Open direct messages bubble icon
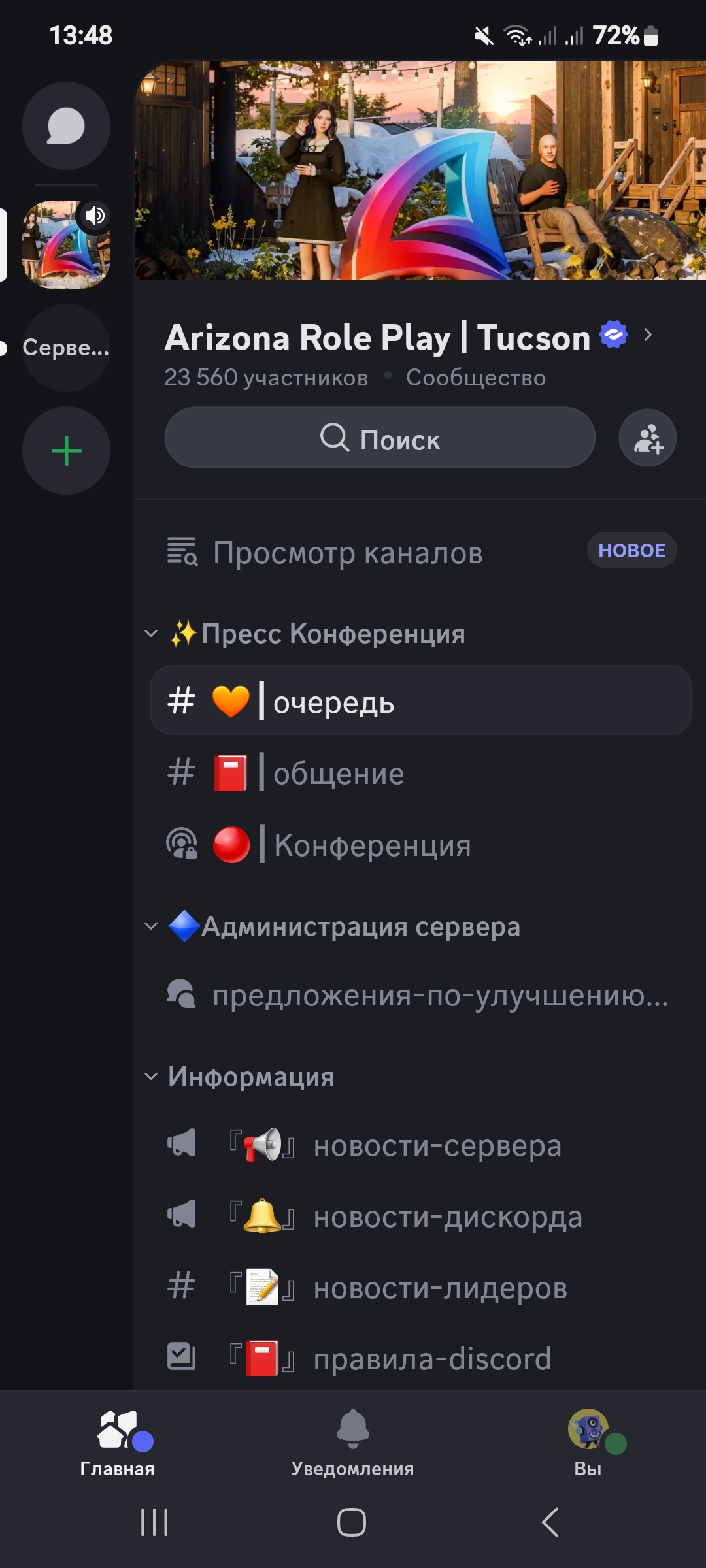 click(x=66, y=126)
